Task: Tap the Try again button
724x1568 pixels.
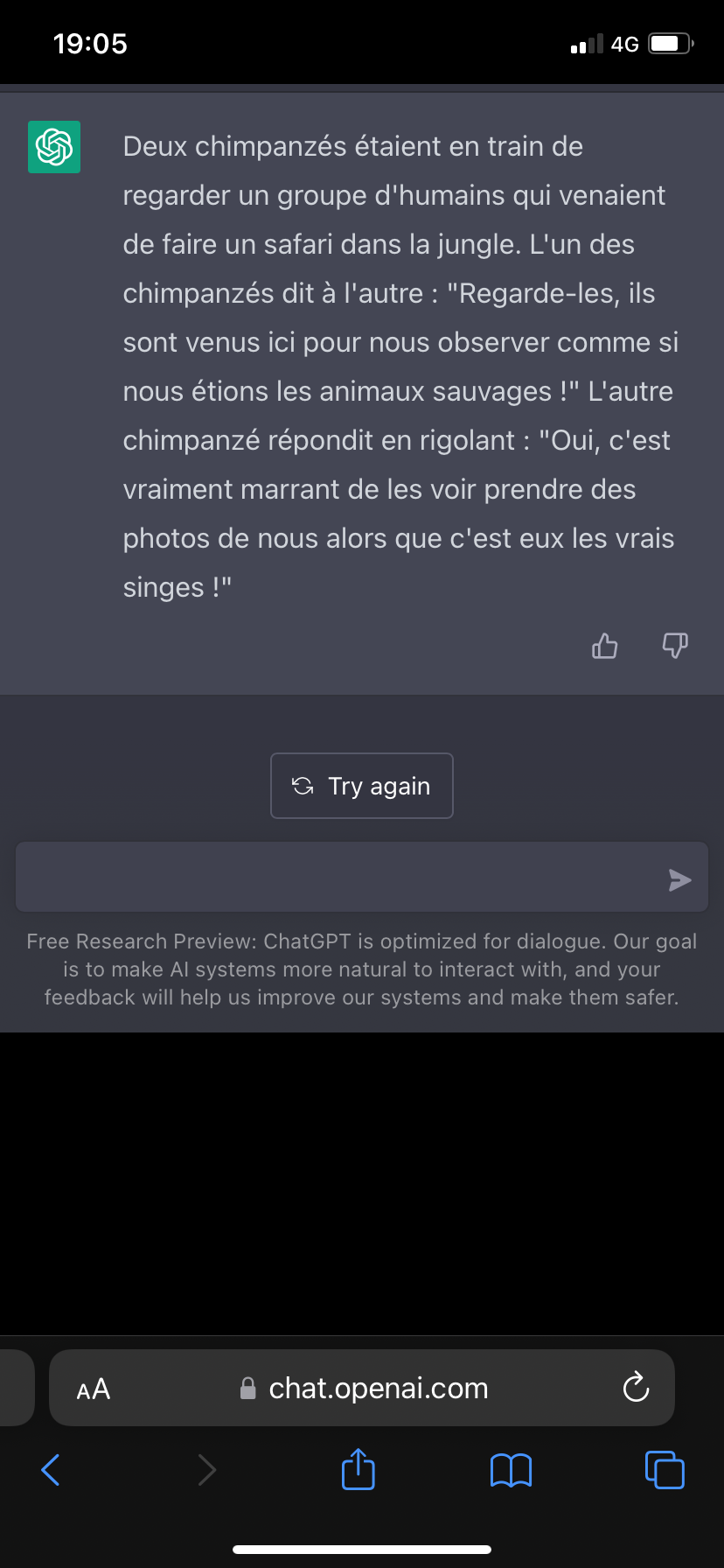Action: 362,786
